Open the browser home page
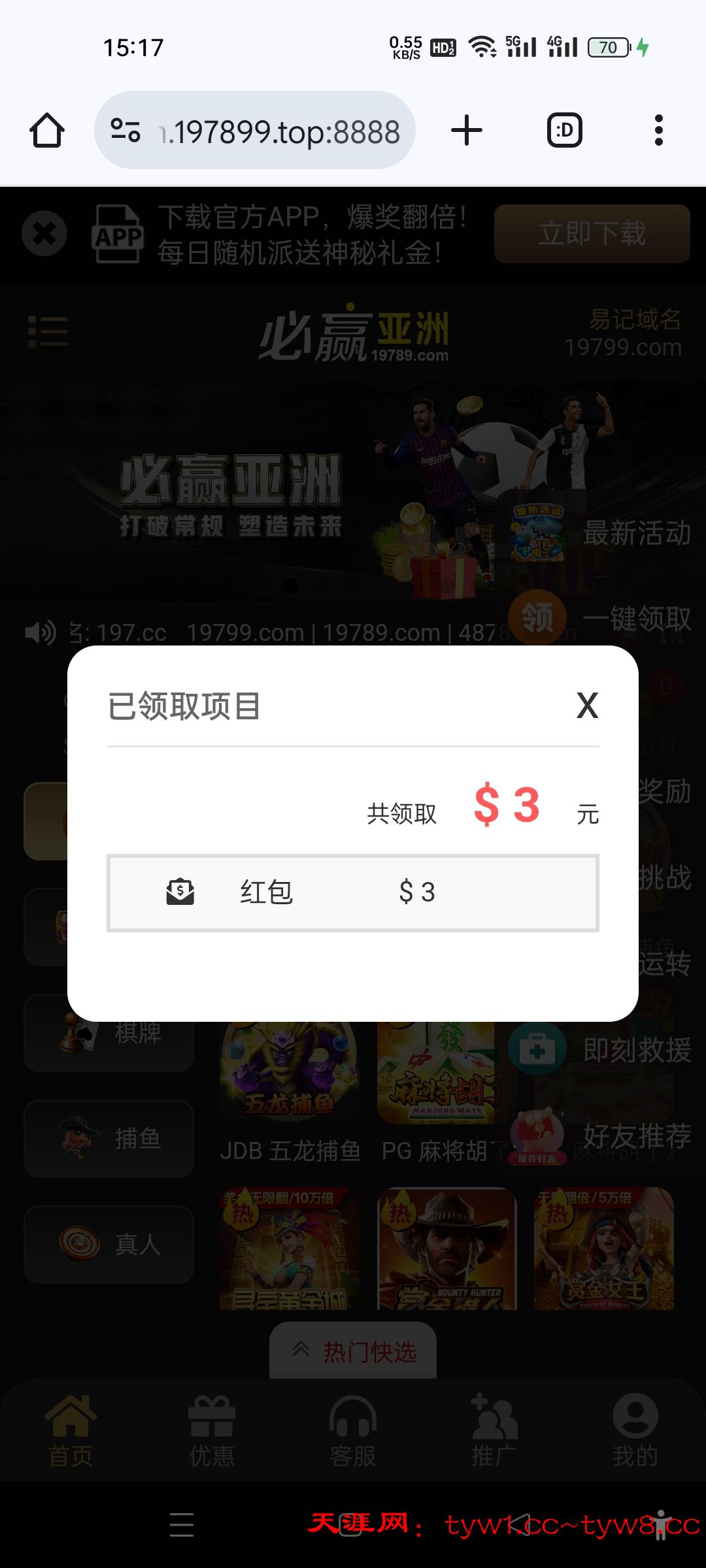Viewport: 706px width, 1568px height. 47,131
